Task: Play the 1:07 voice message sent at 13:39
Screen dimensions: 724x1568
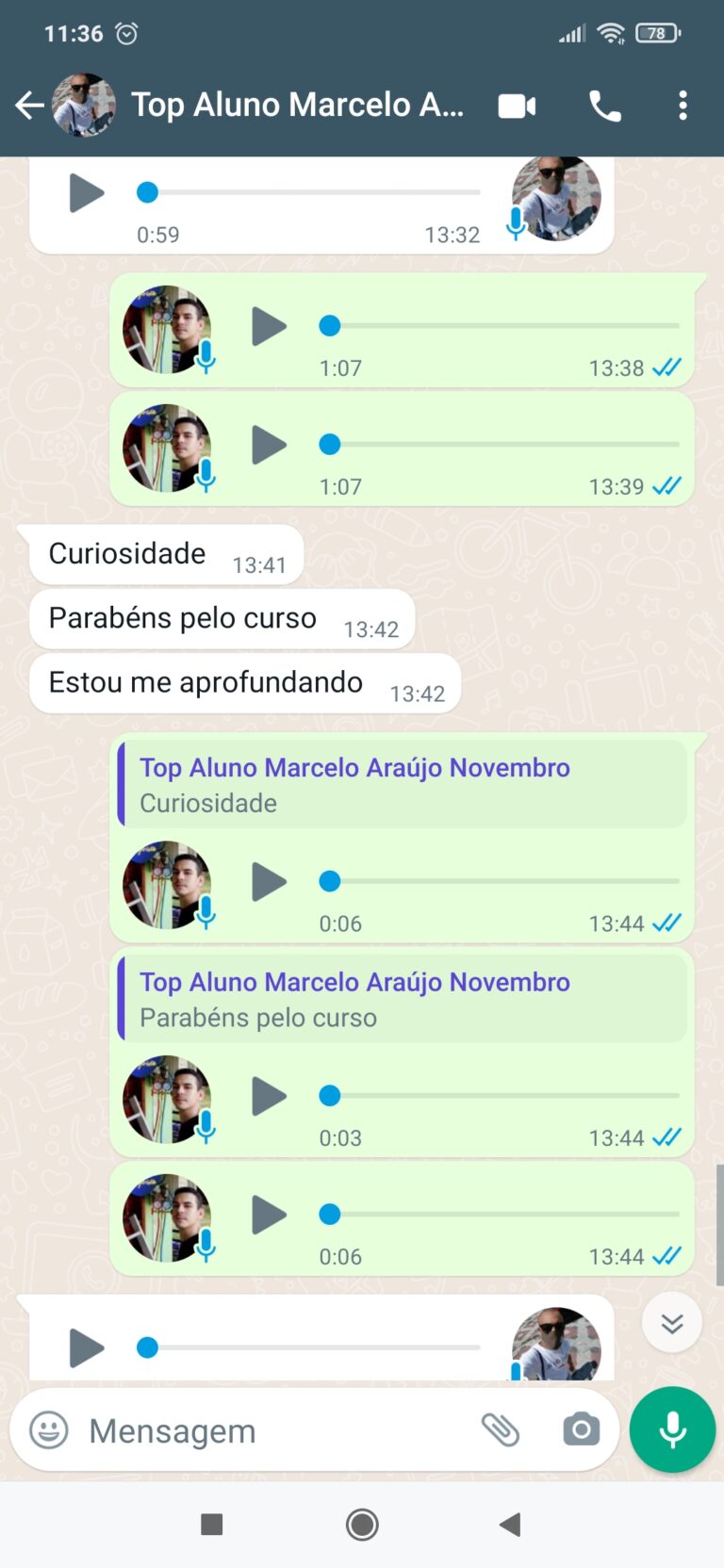Action: [x=269, y=446]
